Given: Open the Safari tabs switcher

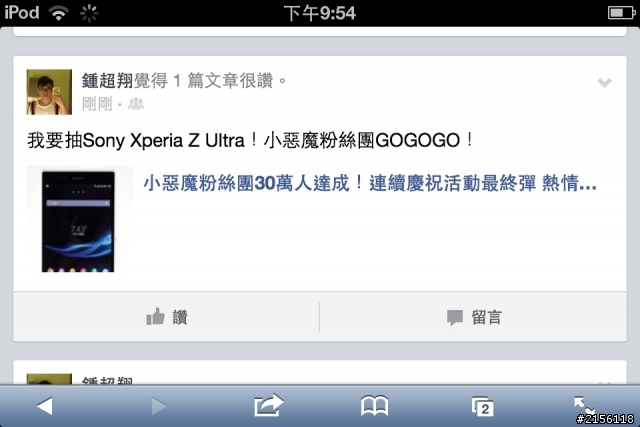Looking at the screenshot, I should click(x=483, y=405).
